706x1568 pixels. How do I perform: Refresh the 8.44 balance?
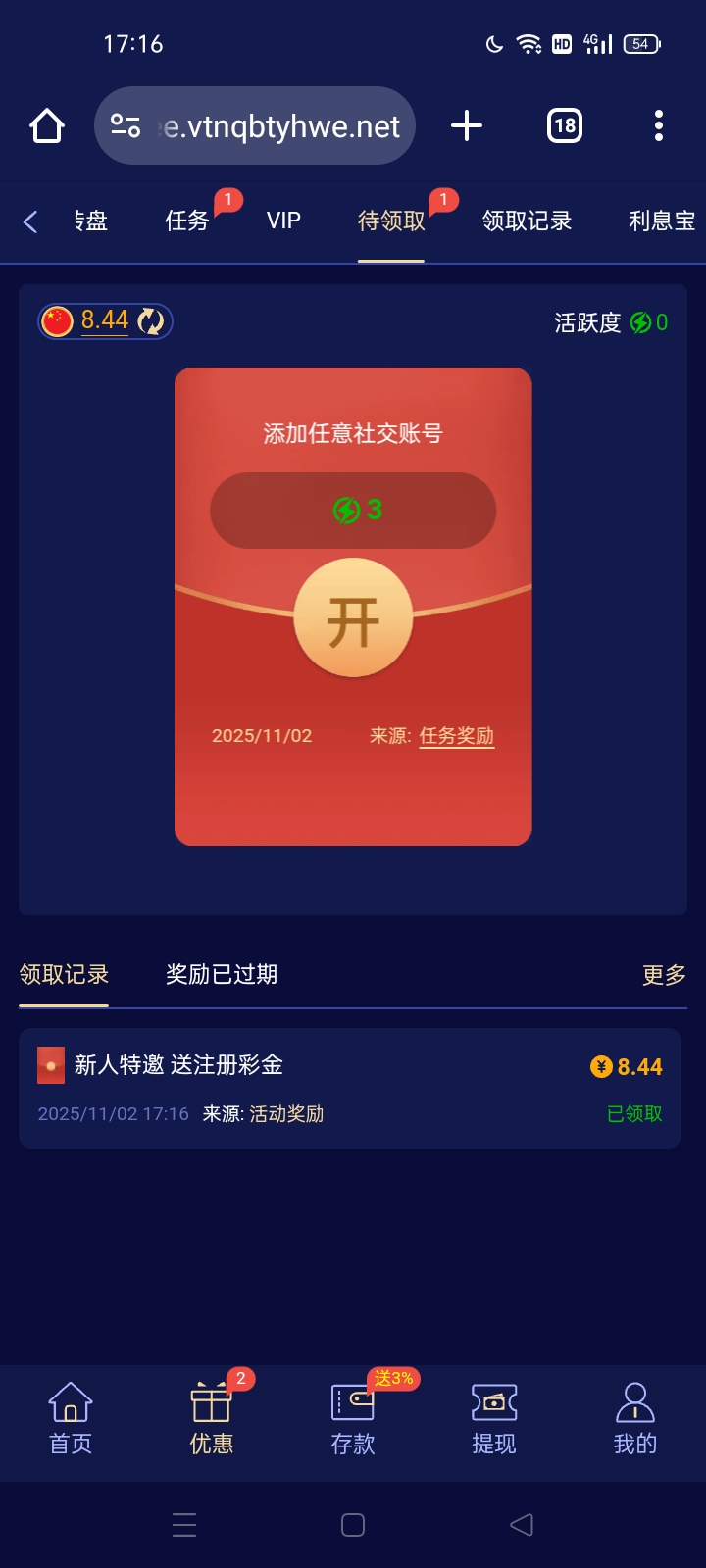pos(151,321)
